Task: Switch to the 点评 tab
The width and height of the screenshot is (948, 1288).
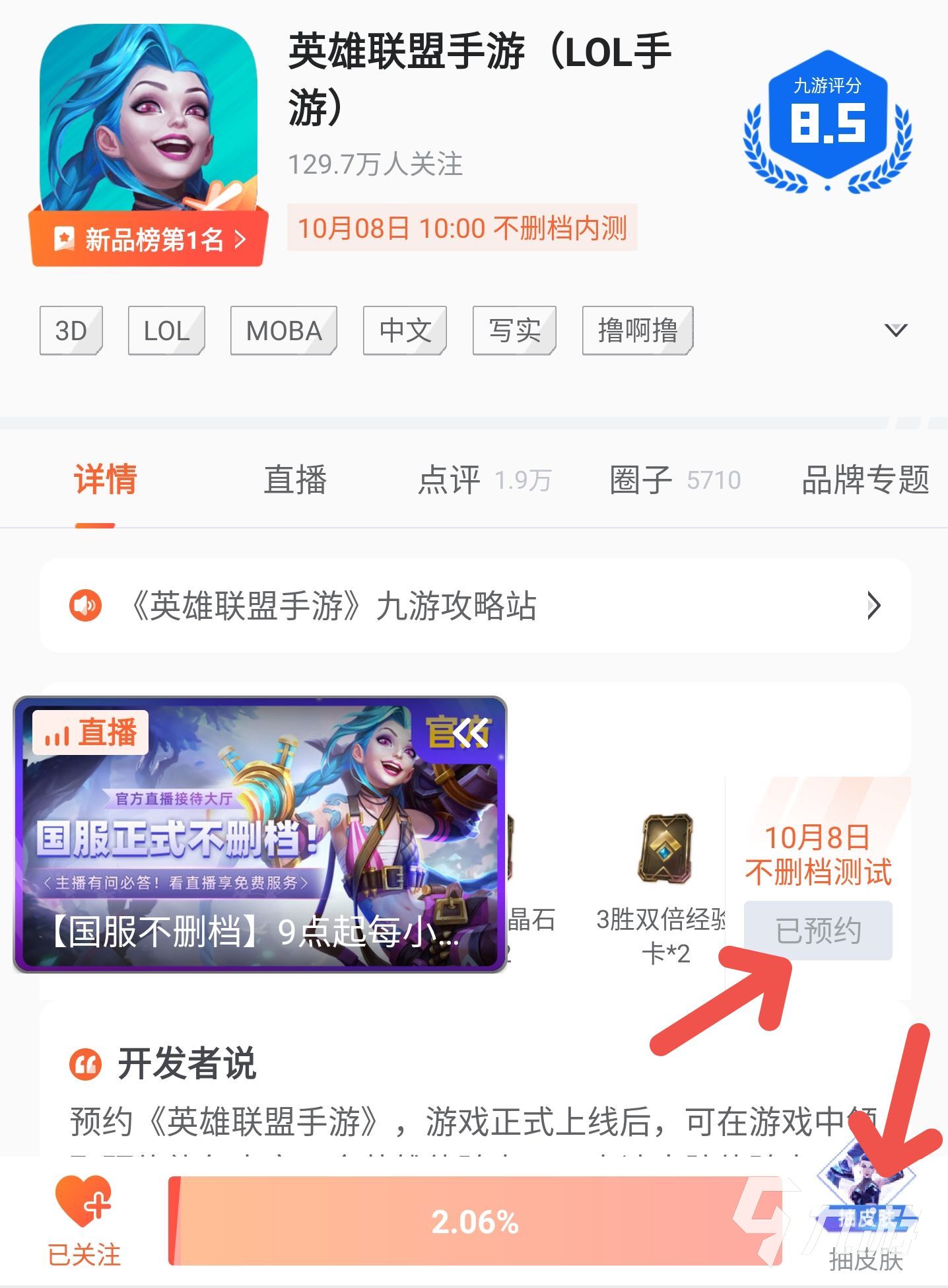Action: [x=450, y=480]
